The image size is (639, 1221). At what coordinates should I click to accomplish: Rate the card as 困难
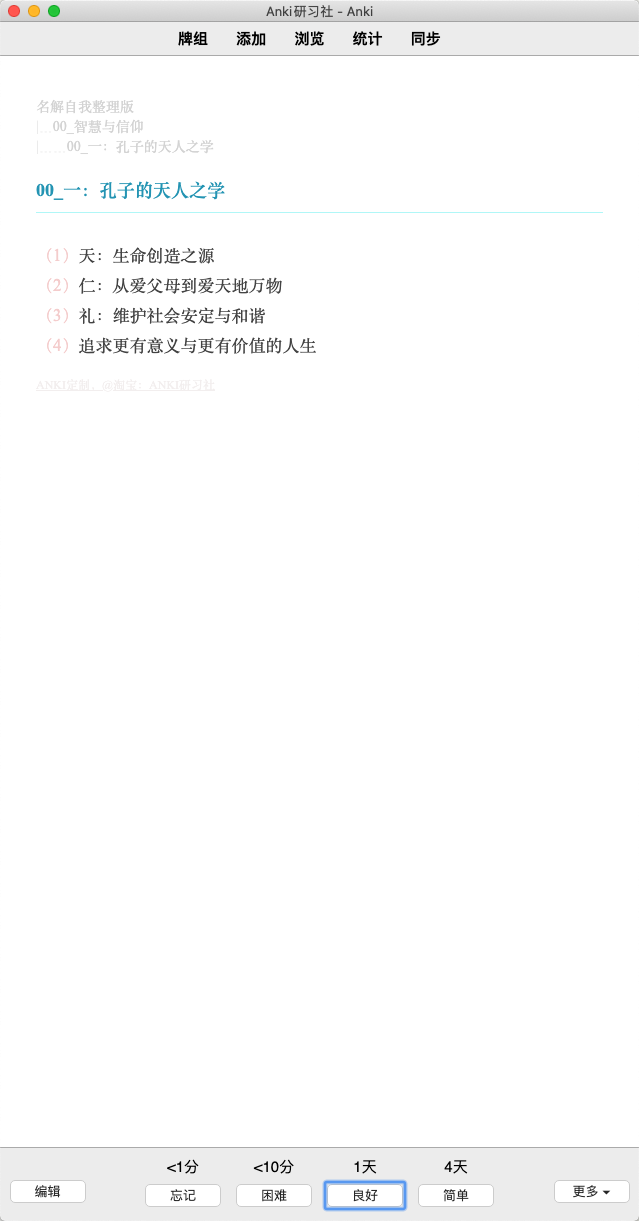[x=274, y=1195]
